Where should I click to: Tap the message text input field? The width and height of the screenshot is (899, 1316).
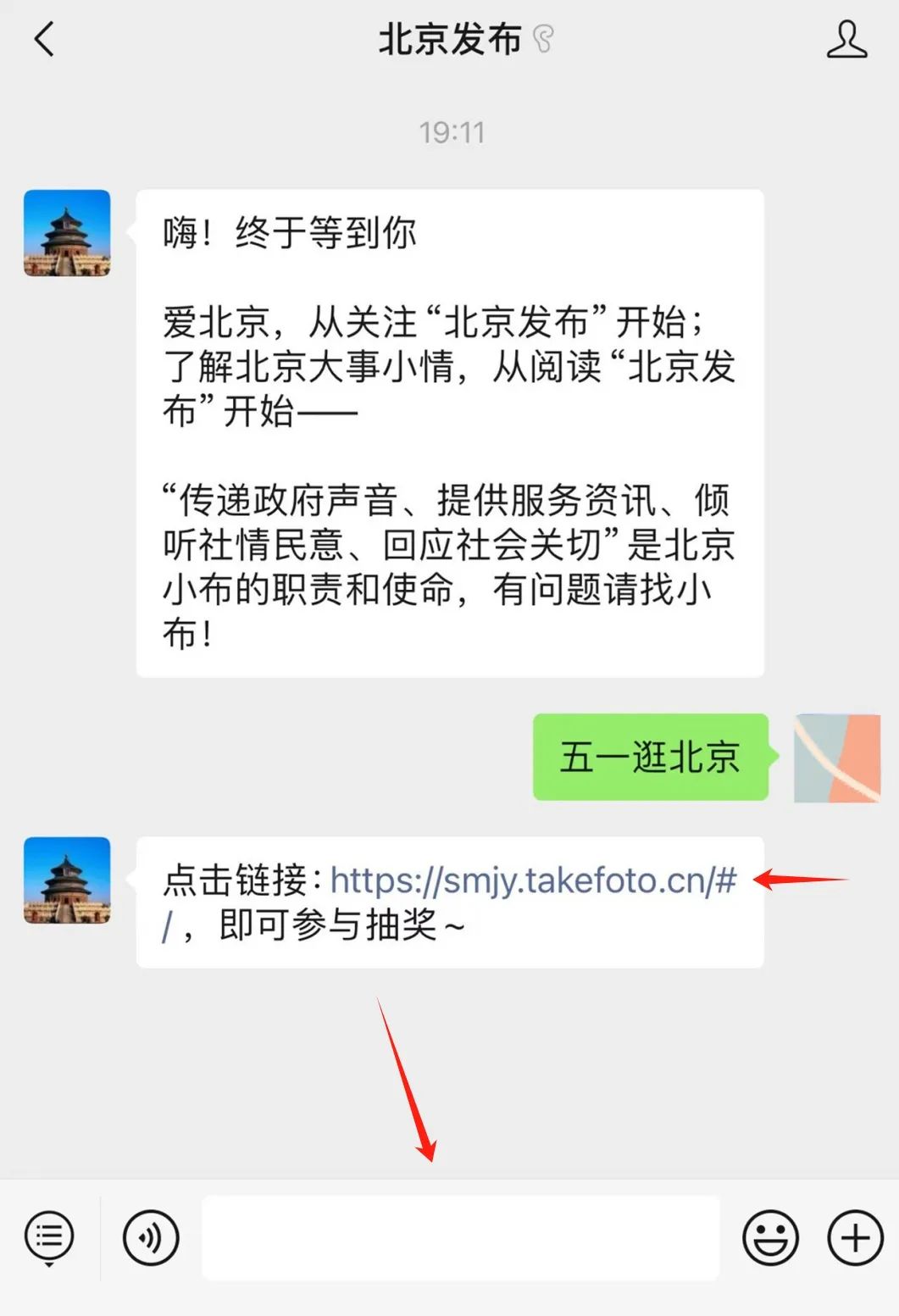click(x=460, y=1237)
